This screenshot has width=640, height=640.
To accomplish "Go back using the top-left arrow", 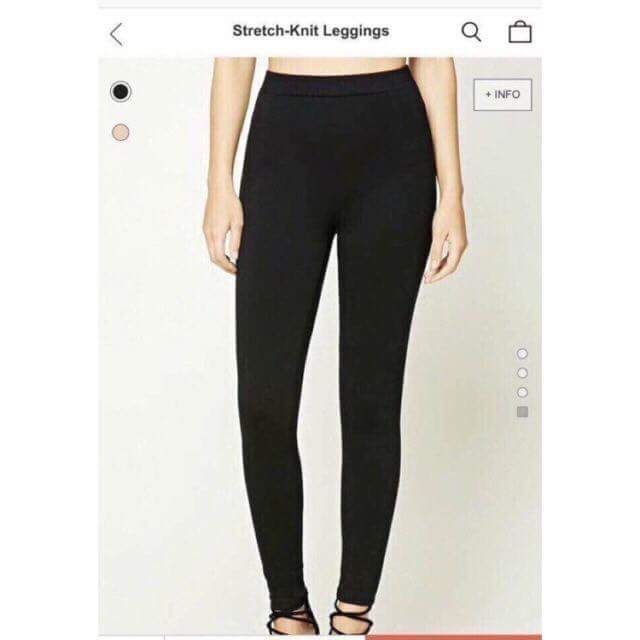I will click(x=117, y=33).
